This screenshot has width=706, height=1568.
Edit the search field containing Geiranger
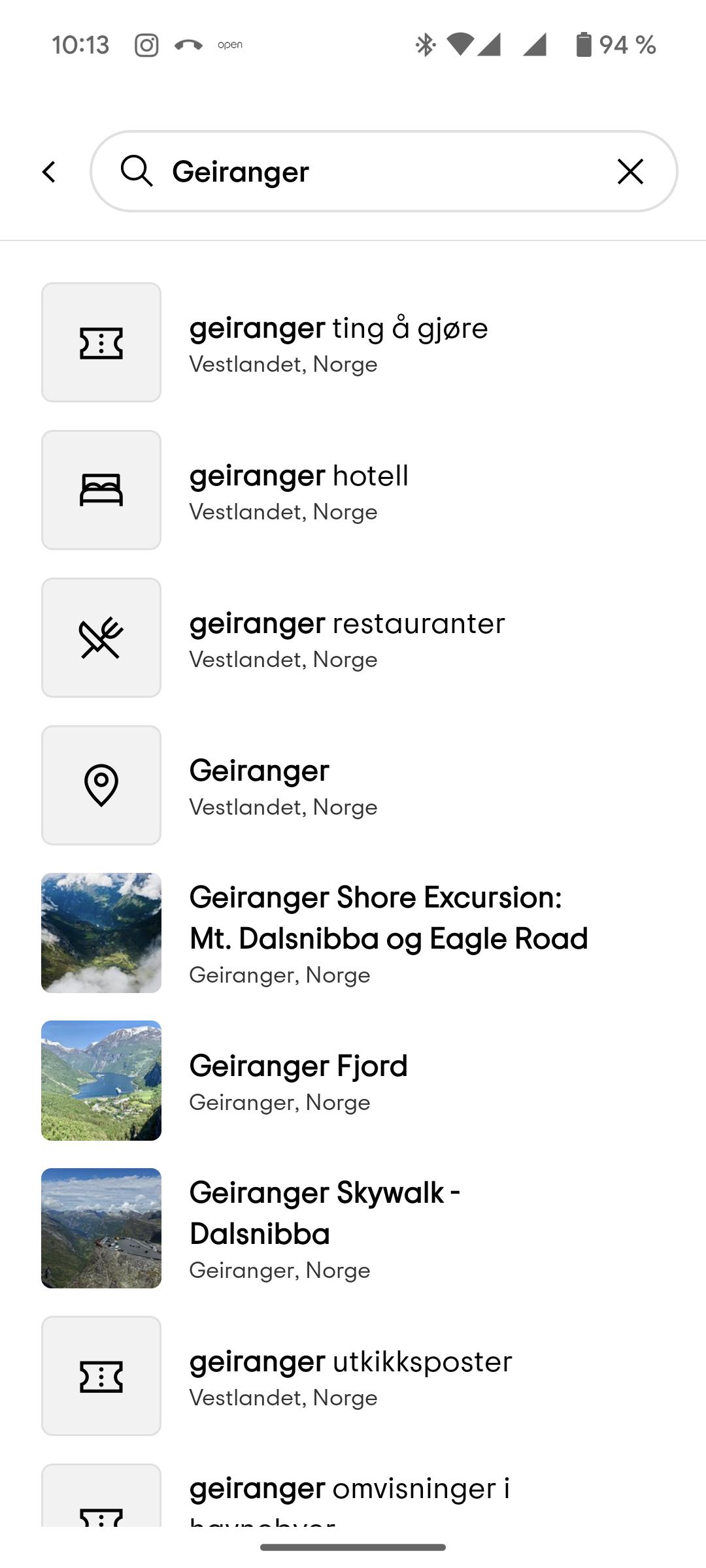tap(379, 172)
